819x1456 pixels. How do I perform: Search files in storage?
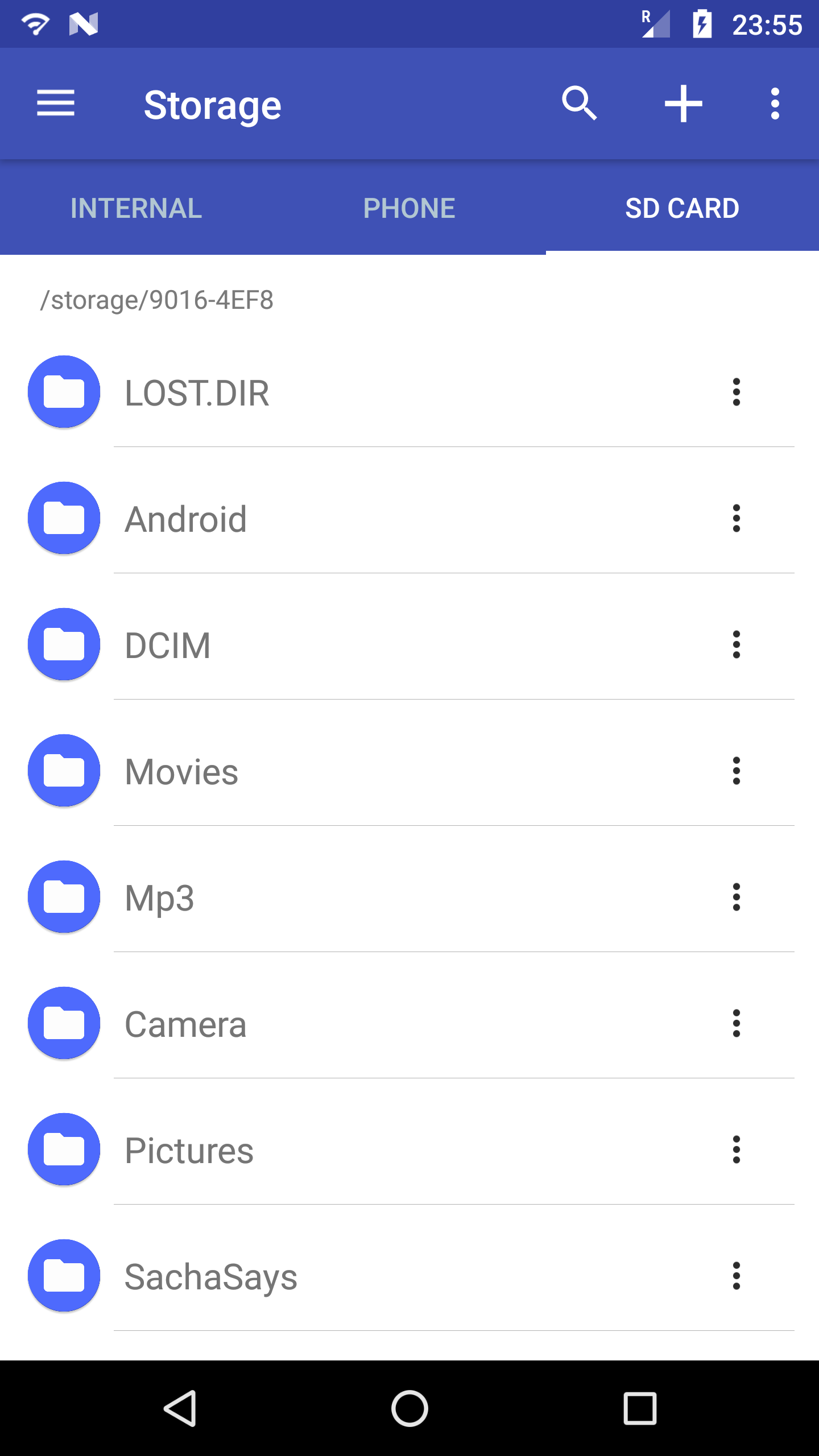click(x=579, y=104)
